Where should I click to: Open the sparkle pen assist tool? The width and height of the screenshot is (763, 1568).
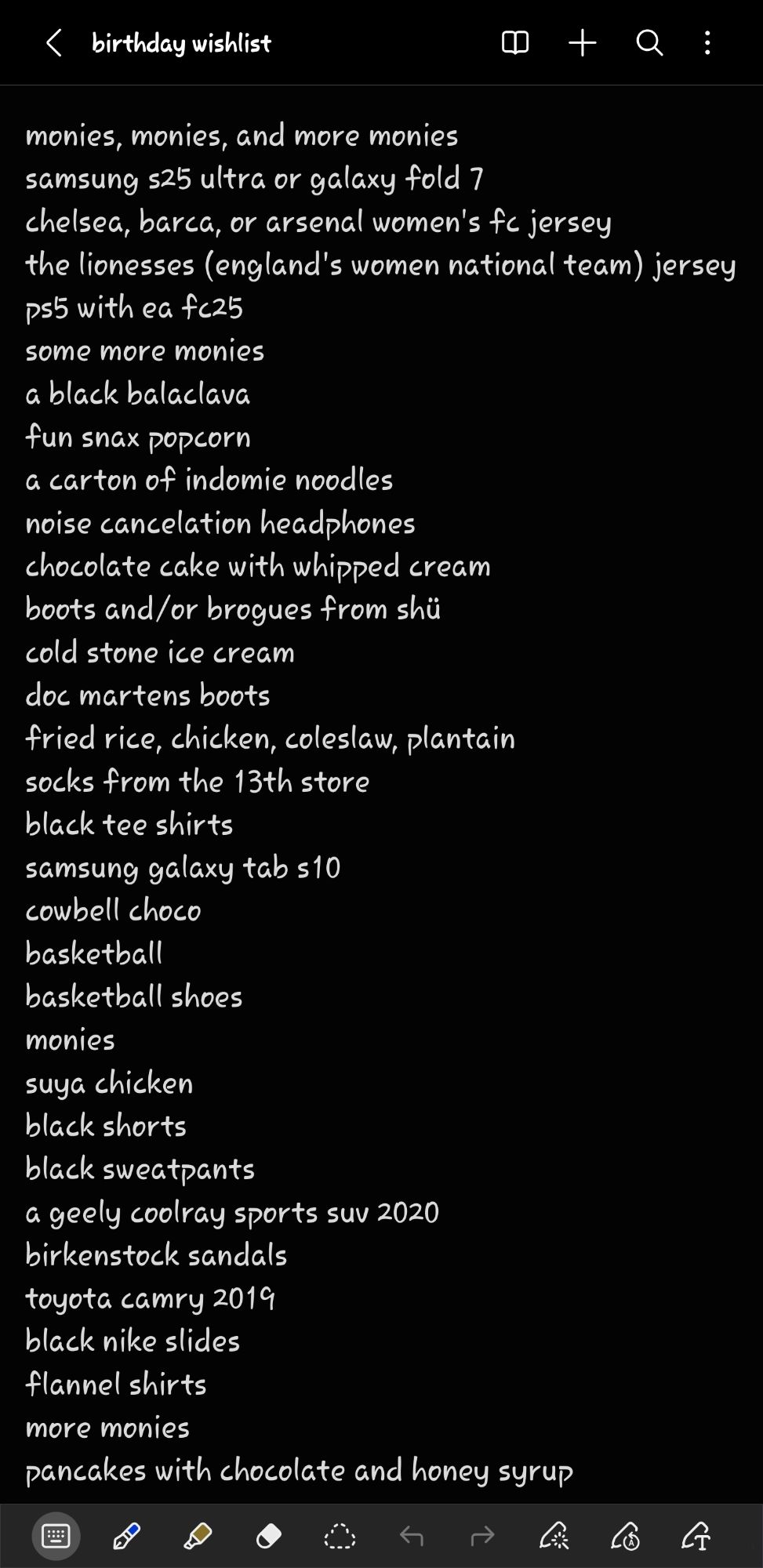[554, 1536]
